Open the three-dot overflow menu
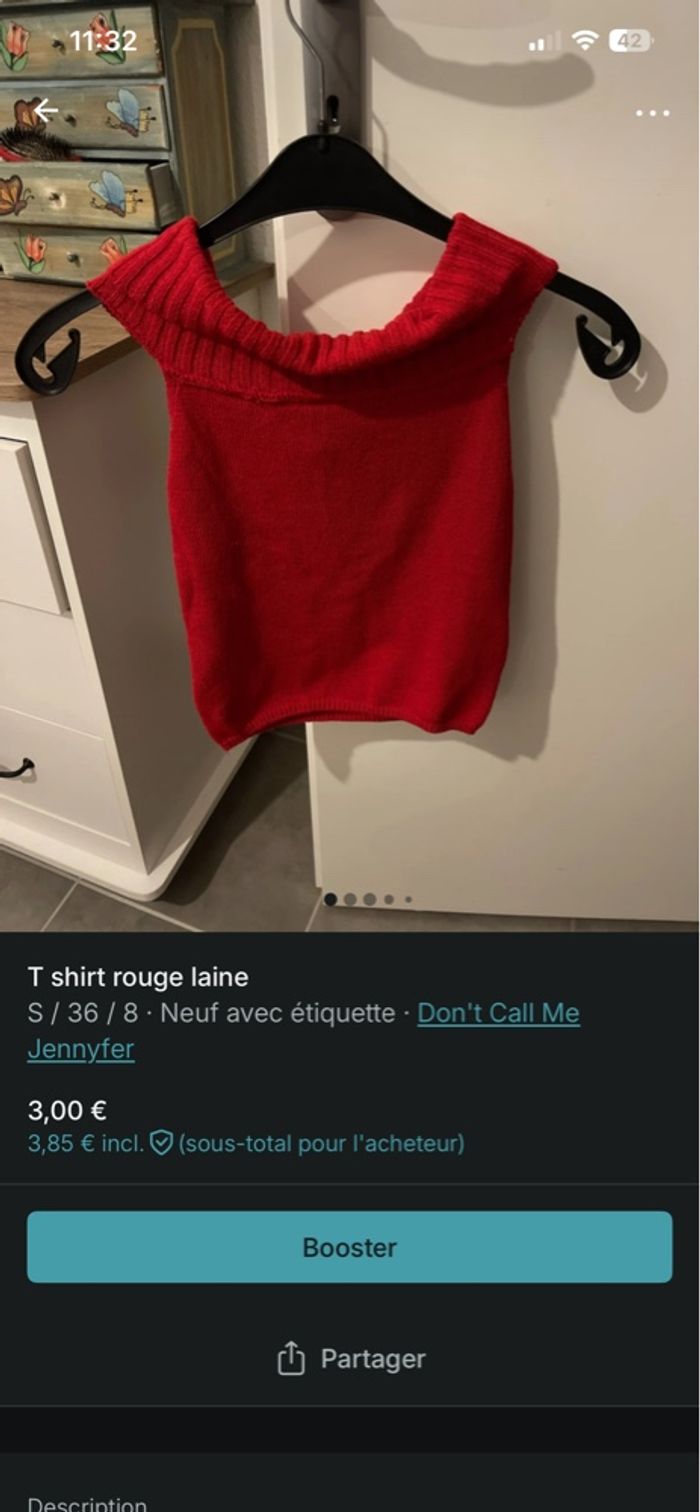The height and width of the screenshot is (1512, 700). tap(652, 113)
